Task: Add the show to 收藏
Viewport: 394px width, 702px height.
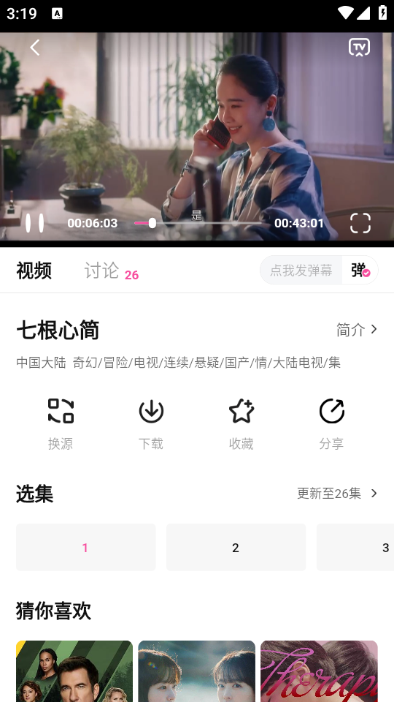Action: pos(241,424)
